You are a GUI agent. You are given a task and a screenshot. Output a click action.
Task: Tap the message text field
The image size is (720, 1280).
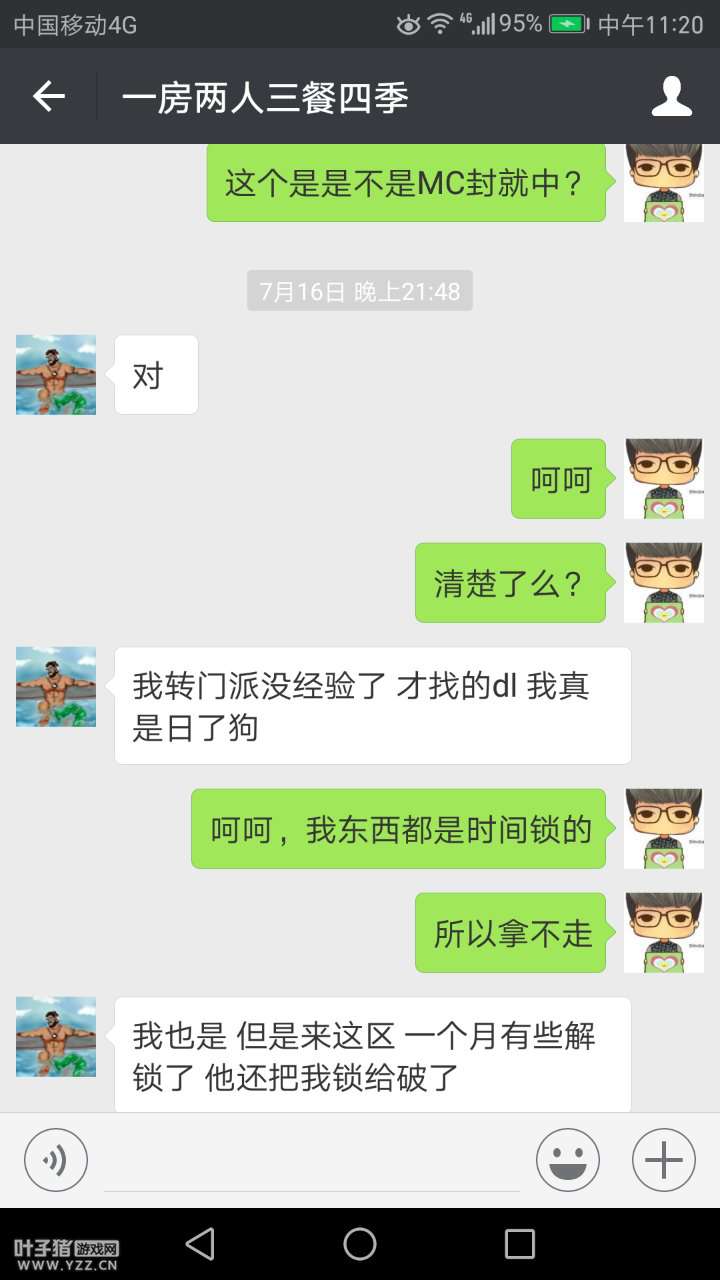[x=312, y=1162]
